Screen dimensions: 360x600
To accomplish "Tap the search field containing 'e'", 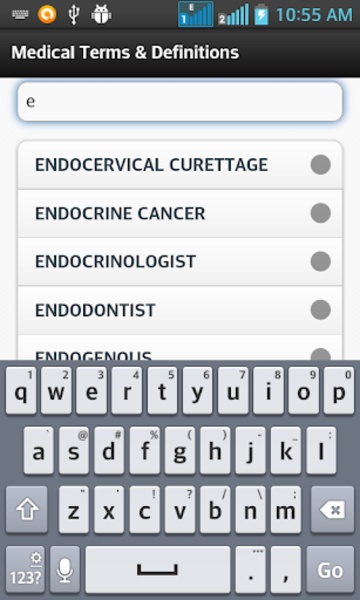I will [180, 101].
